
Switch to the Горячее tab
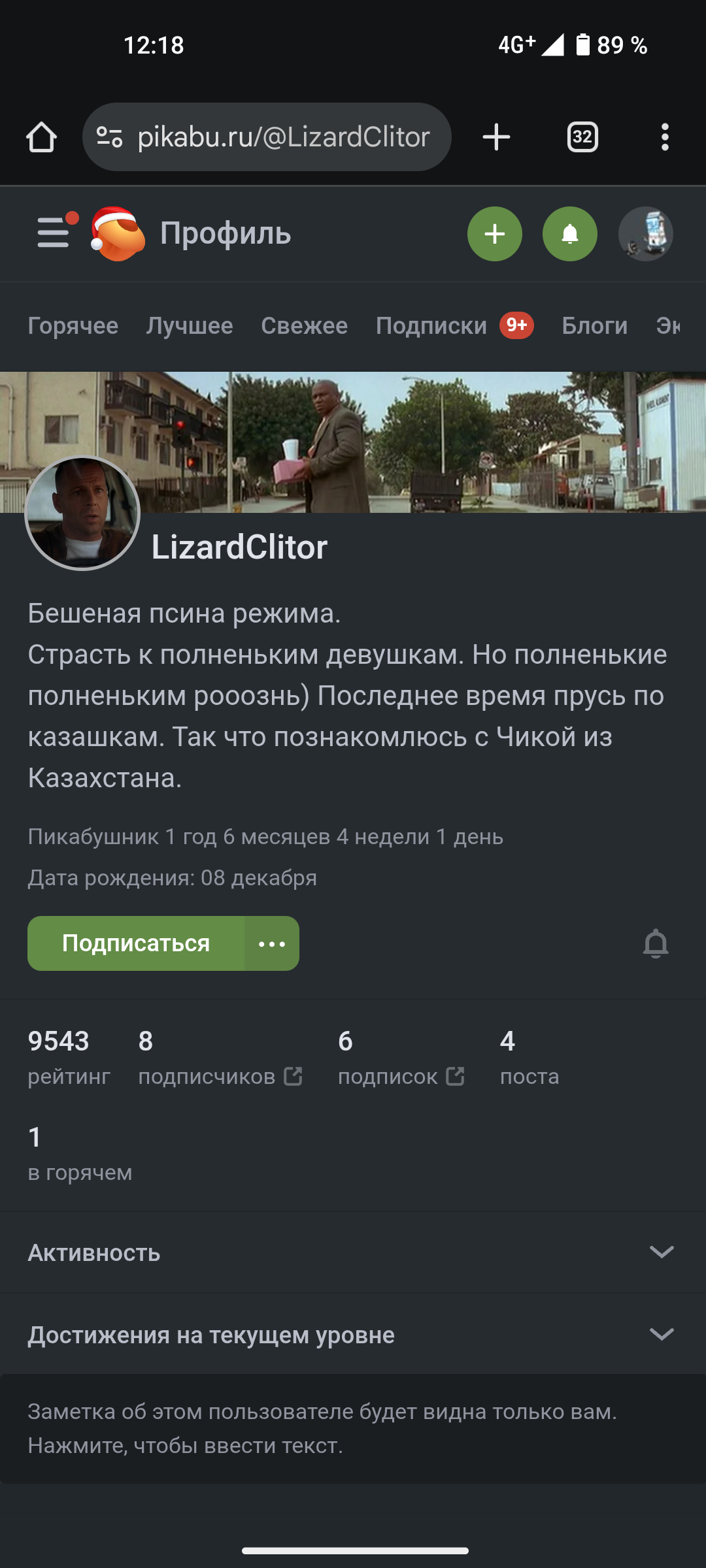click(73, 325)
